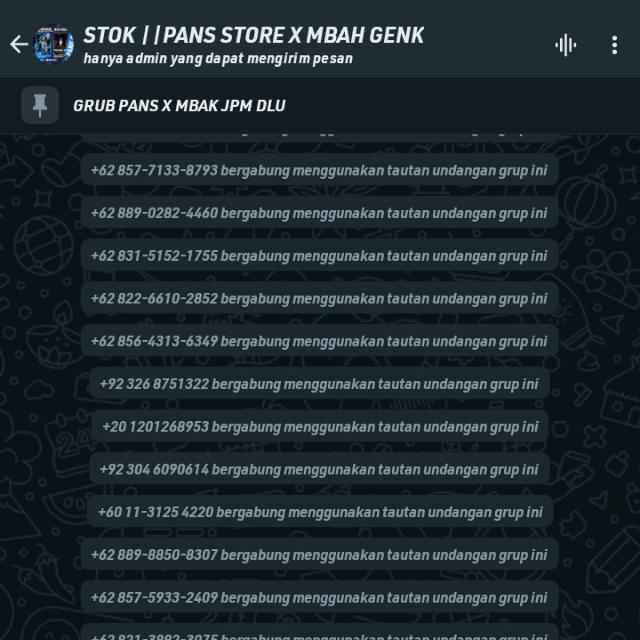Screen dimensions: 640x640
Task: Start a group voice chat
Action: tap(565, 45)
